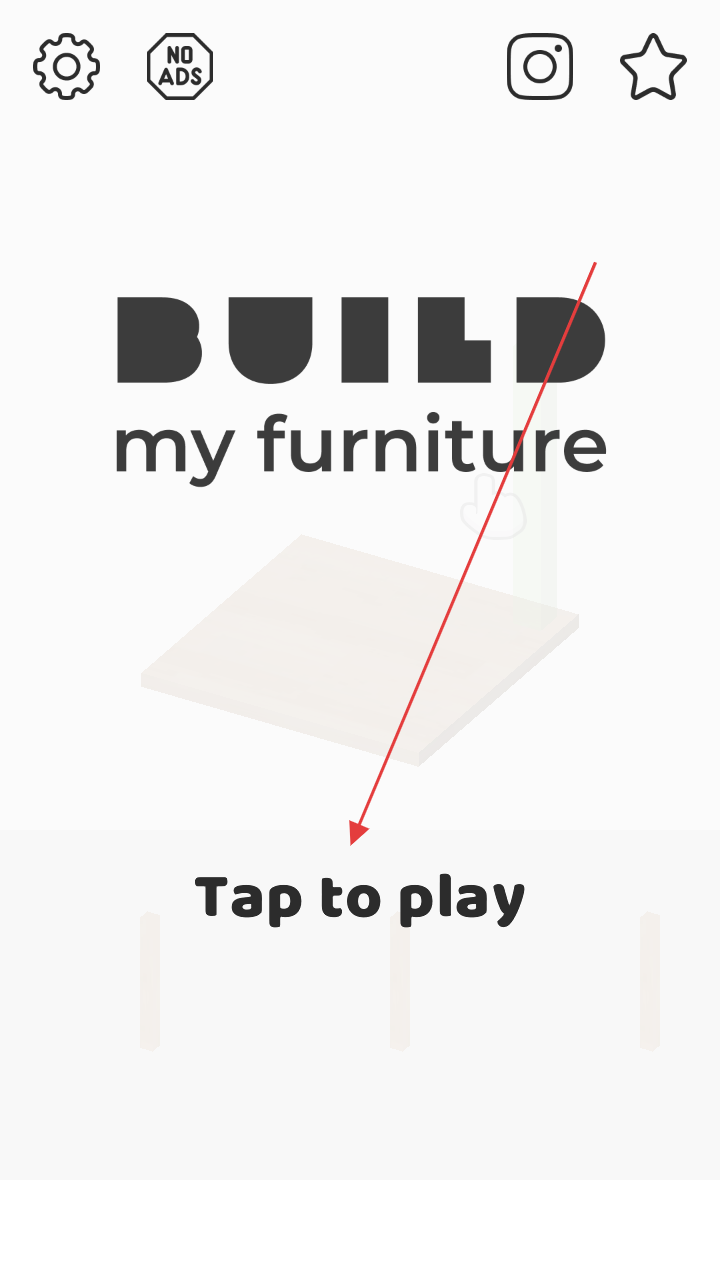
Task: Open the settings gear
Action: (66, 67)
